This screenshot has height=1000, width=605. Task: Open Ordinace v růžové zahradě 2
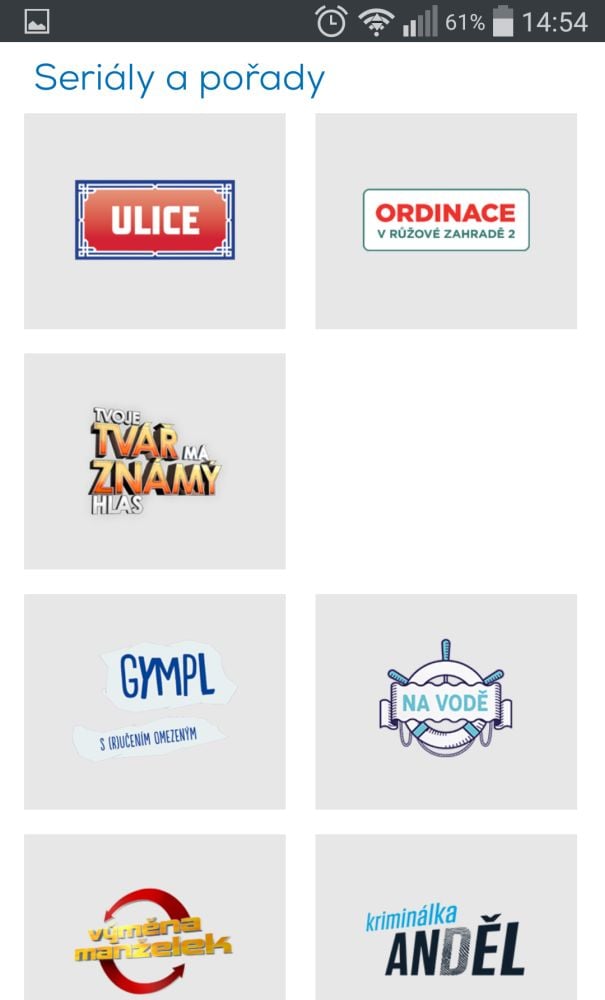tap(446, 220)
